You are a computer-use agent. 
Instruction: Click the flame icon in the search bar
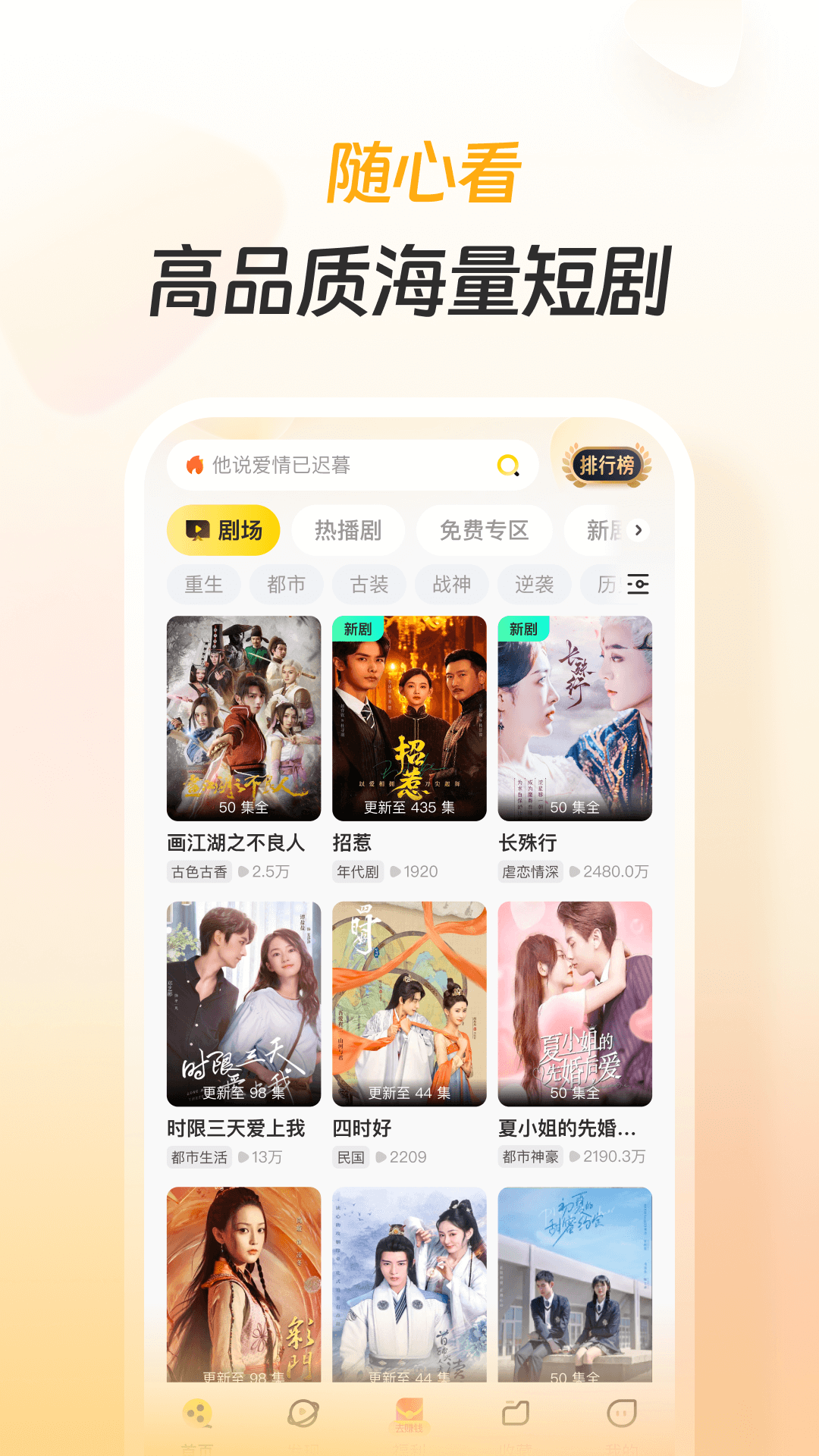pyautogui.click(x=196, y=465)
